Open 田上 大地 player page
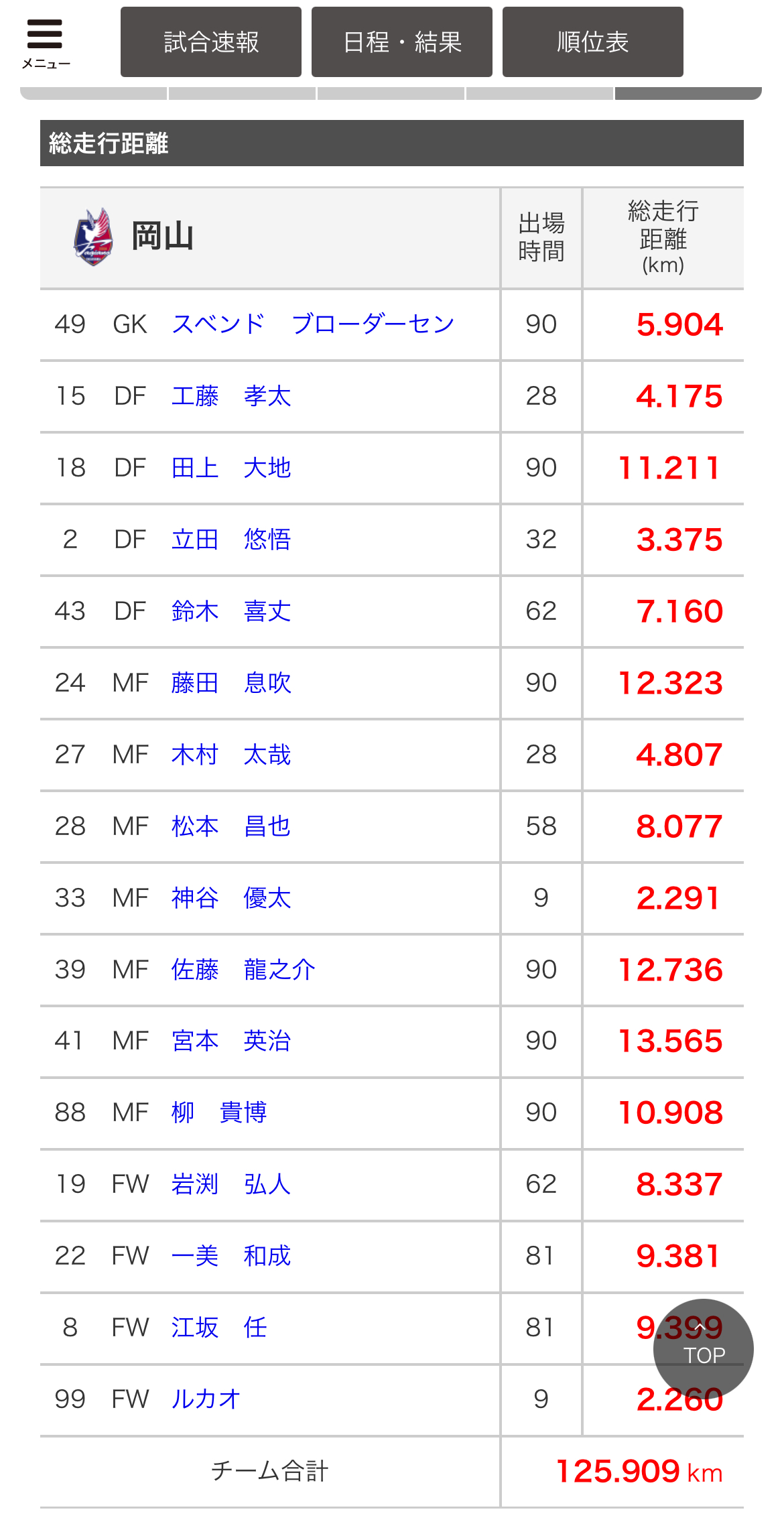Screen dimensions: 784x1530 click(x=231, y=468)
